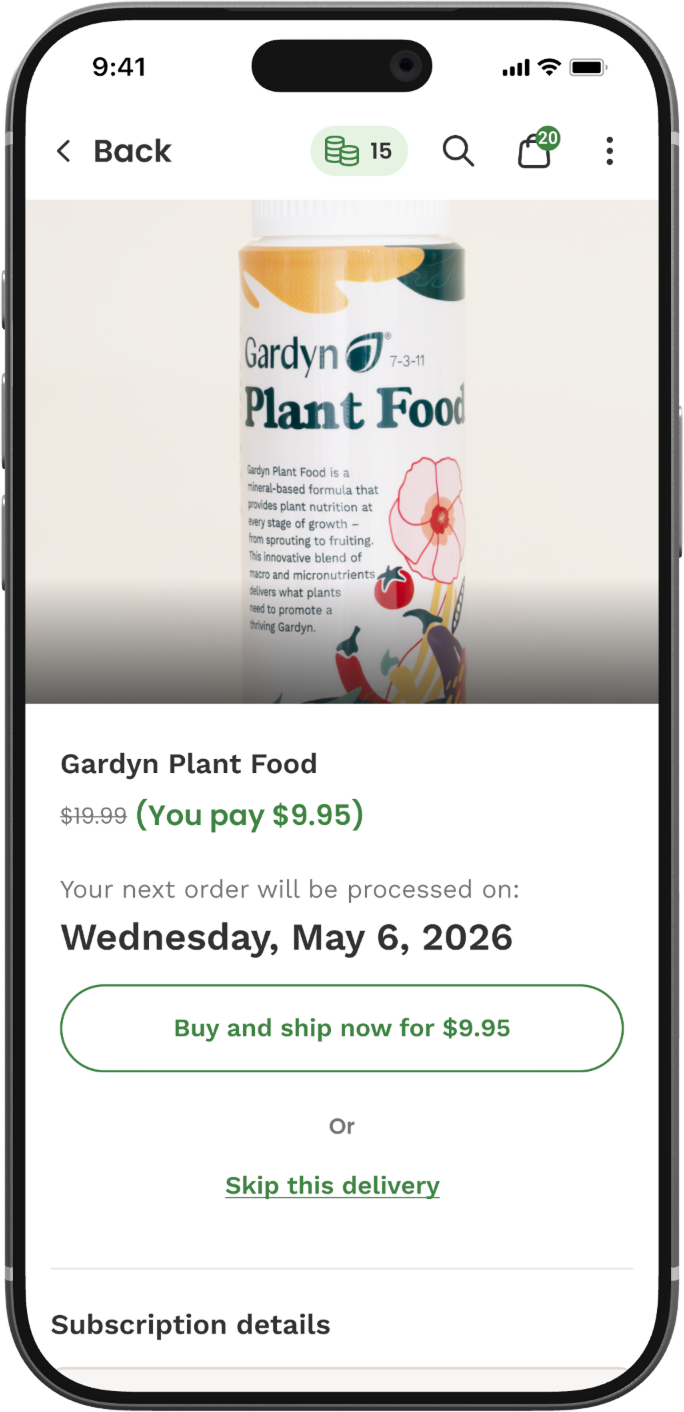Go back using the Back arrow

65,151
